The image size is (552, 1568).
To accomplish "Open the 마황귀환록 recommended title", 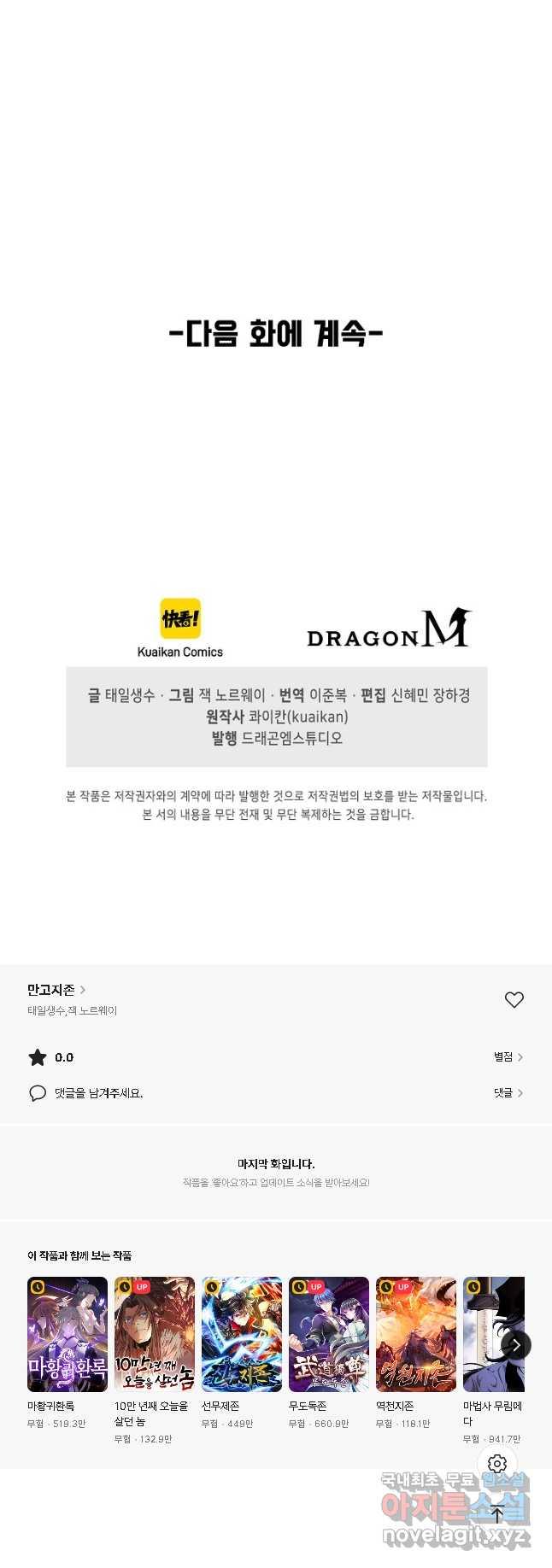I will [x=68, y=1334].
